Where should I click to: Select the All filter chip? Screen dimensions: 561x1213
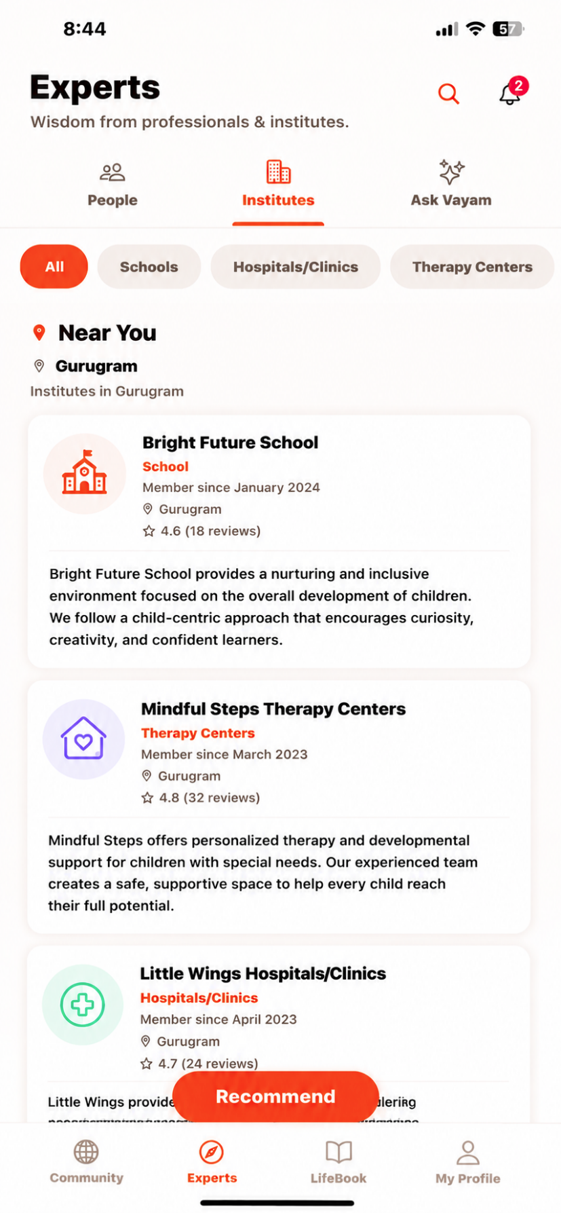point(54,267)
